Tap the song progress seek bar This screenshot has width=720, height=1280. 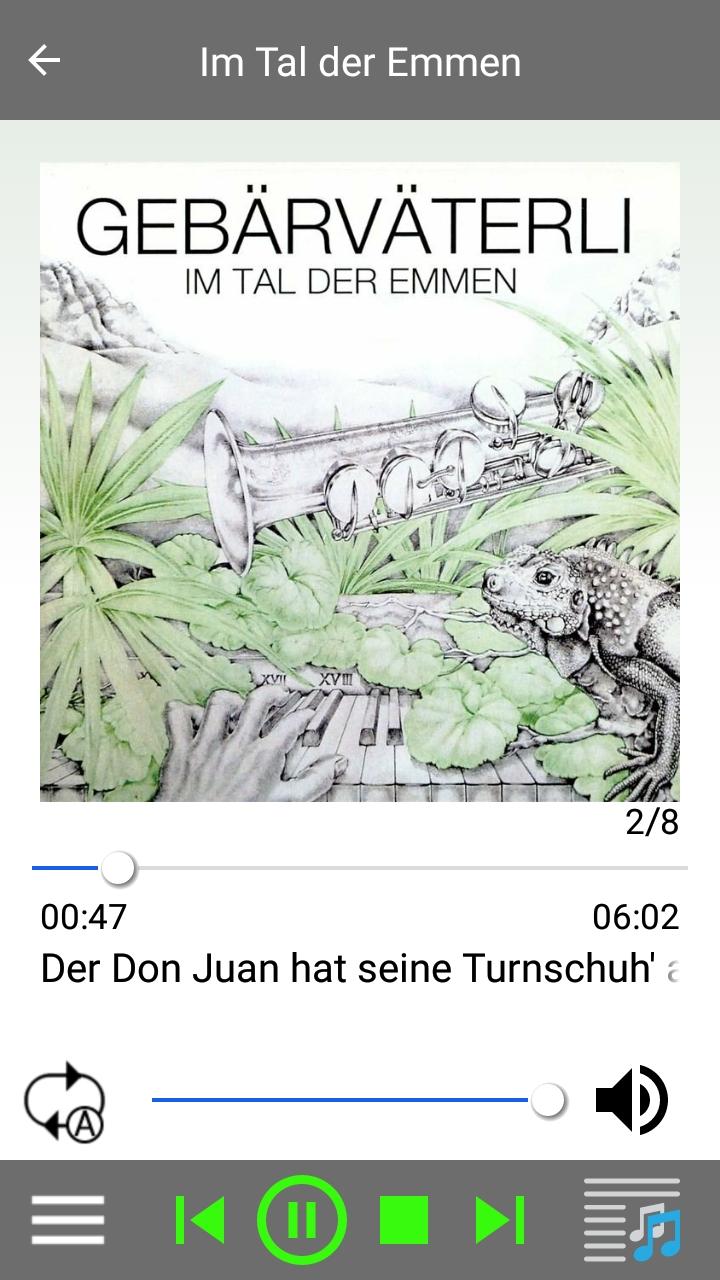(x=360, y=868)
